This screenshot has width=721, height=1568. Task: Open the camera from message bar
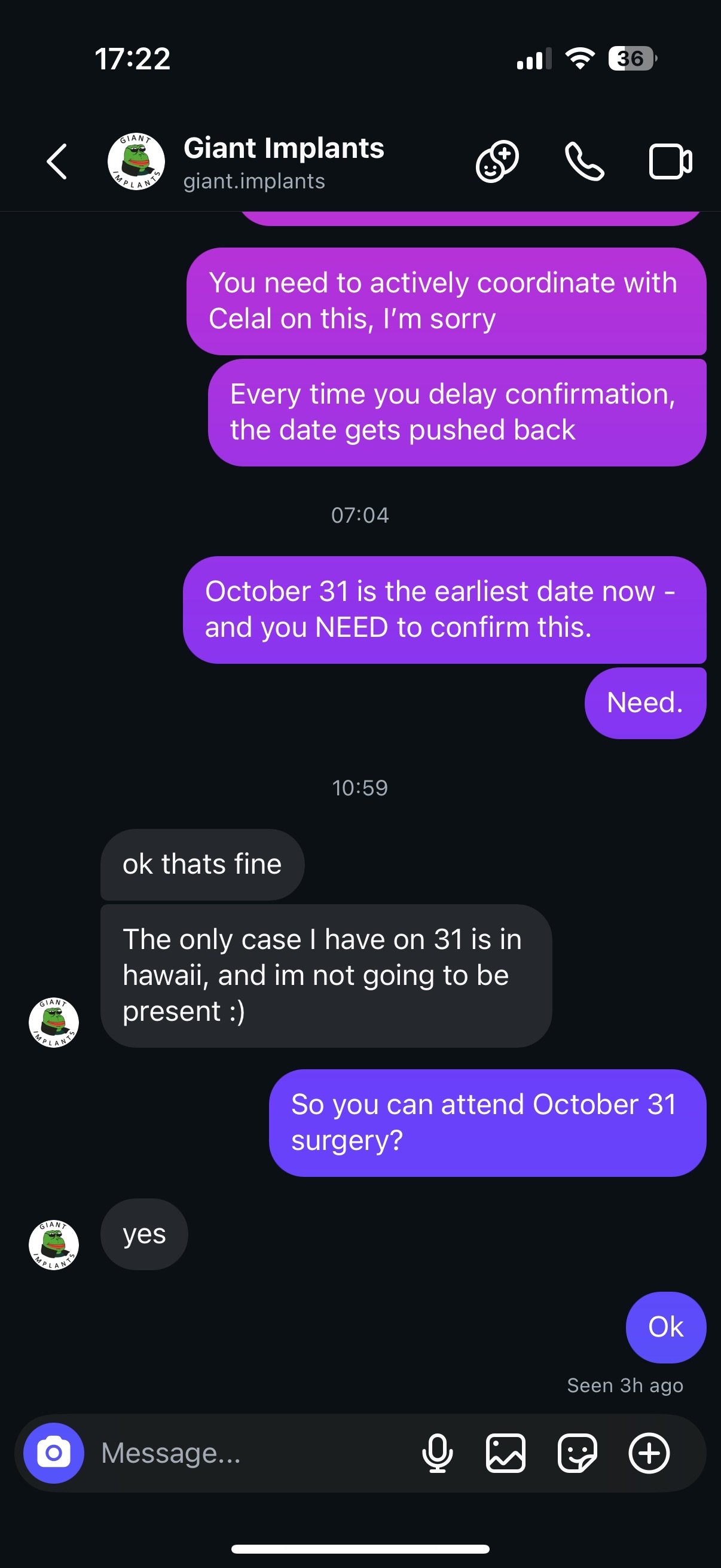(x=54, y=1453)
